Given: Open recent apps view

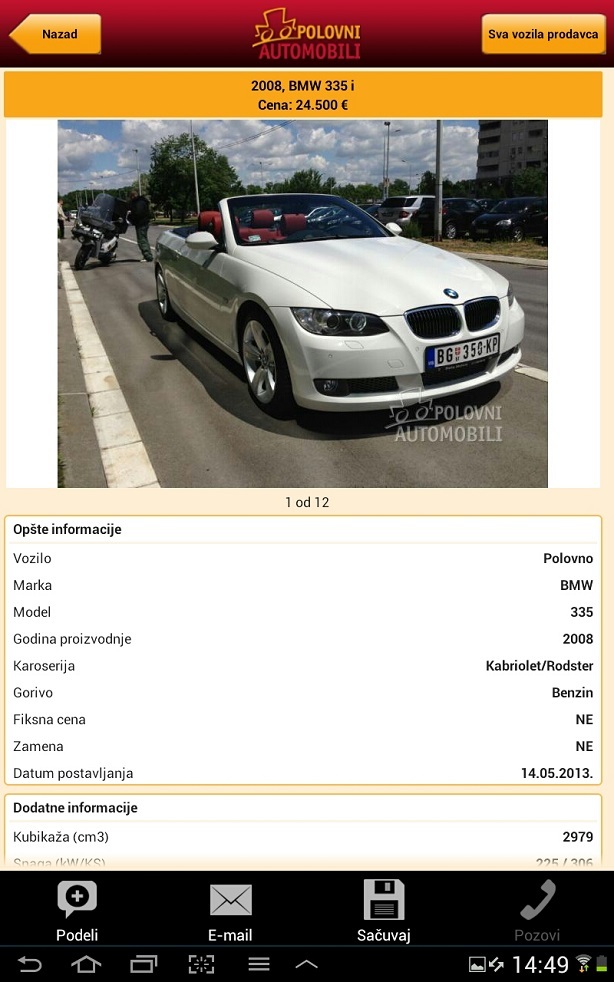Looking at the screenshot, I should 144,964.
